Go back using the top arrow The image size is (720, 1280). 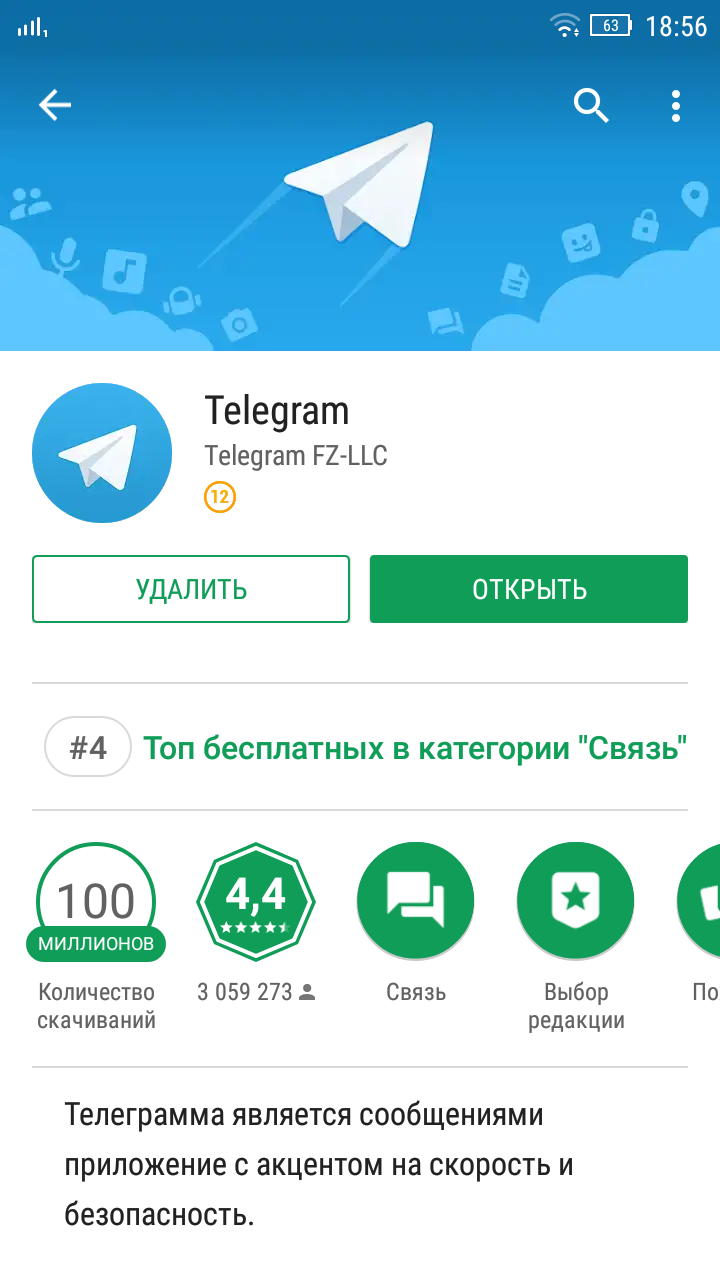click(x=55, y=105)
